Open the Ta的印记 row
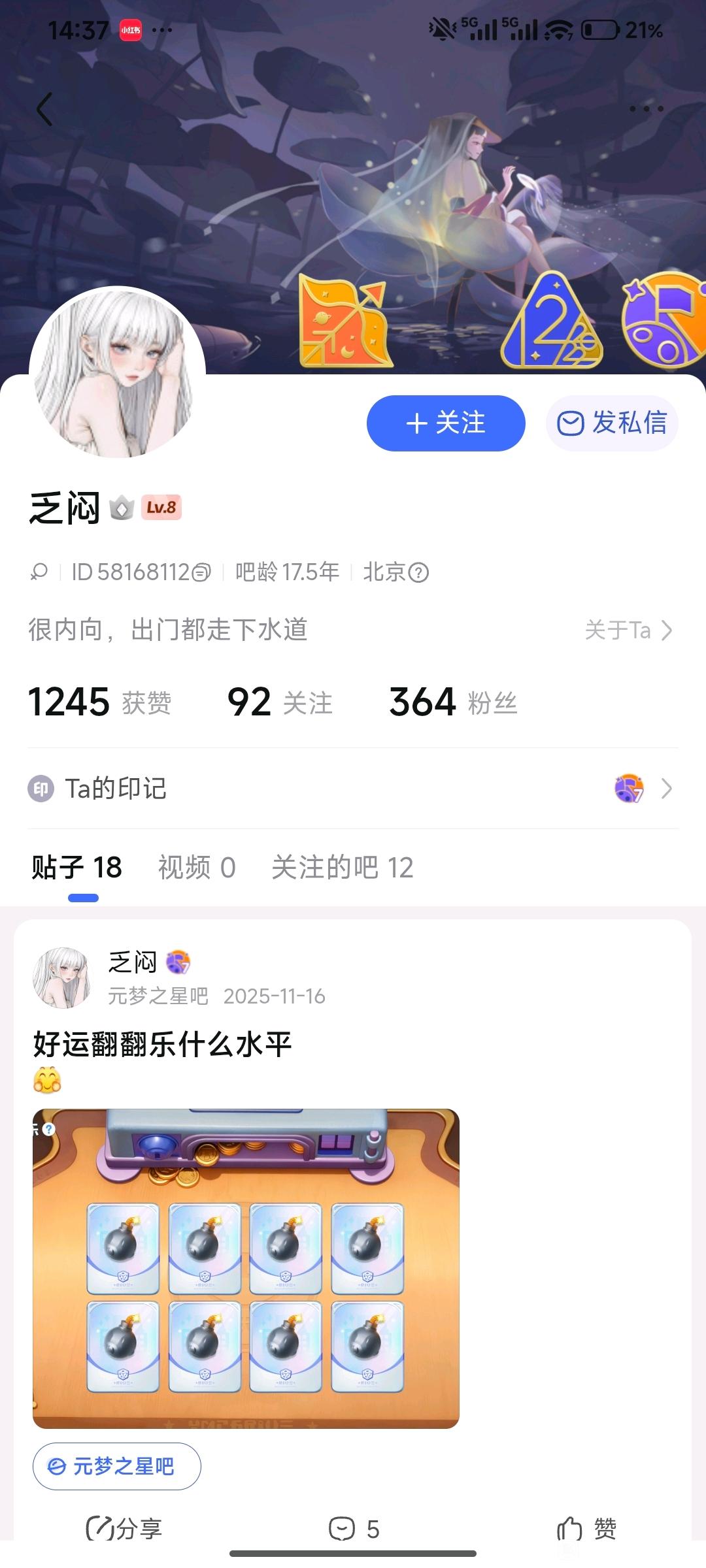 click(x=353, y=789)
